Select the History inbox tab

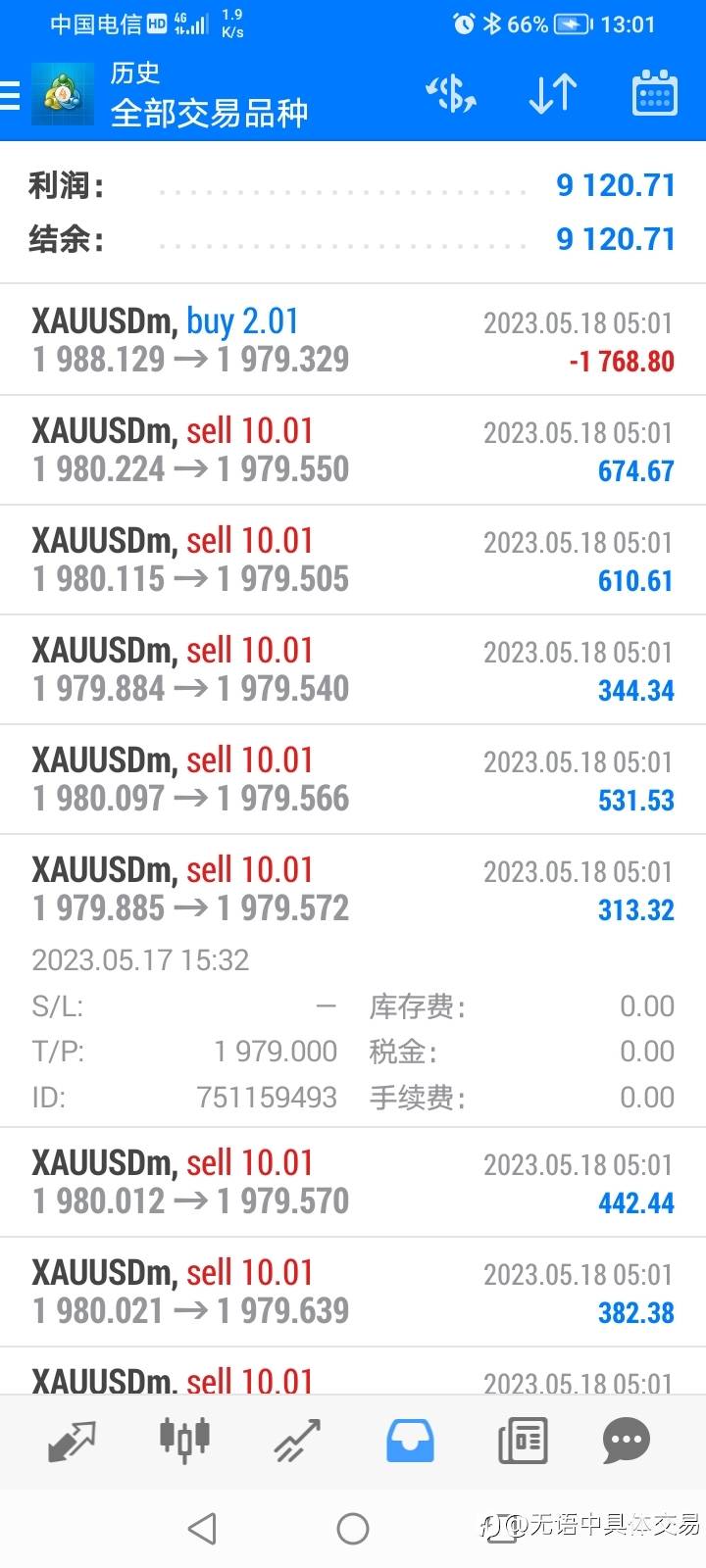pyautogui.click(x=410, y=1441)
